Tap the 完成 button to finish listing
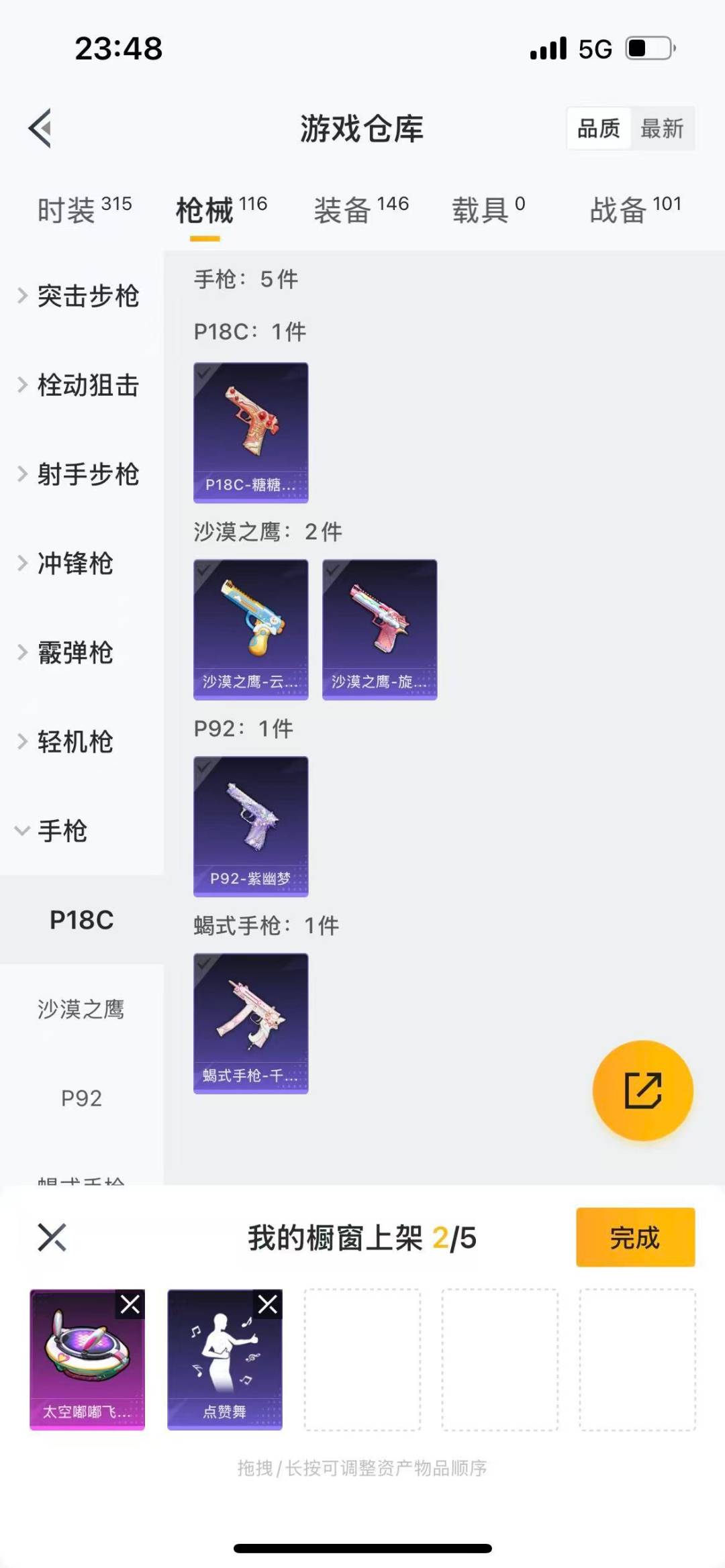Screen dimensions: 725x1568 click(635, 1238)
